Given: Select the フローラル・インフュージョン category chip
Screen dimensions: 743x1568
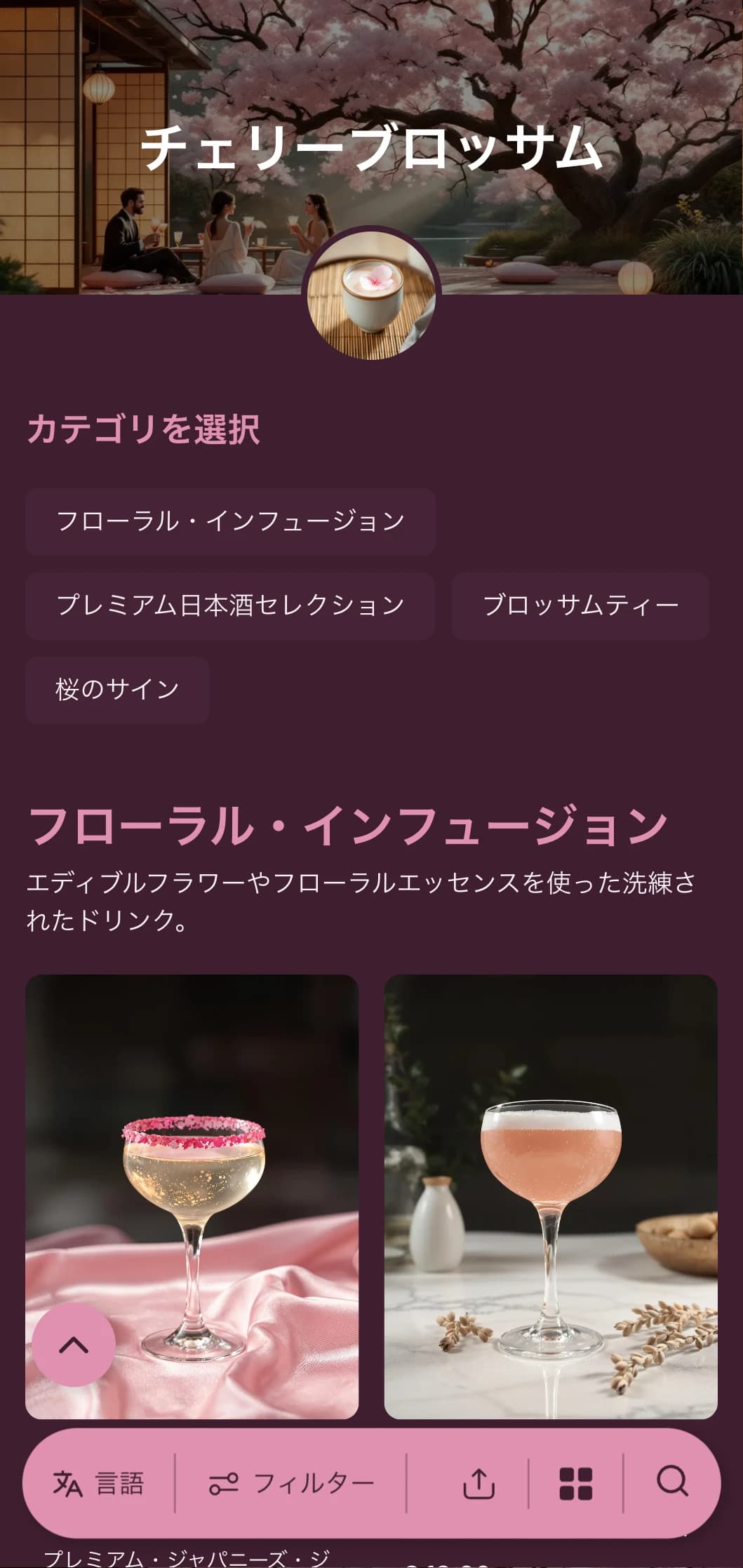Looking at the screenshot, I should pos(230,521).
